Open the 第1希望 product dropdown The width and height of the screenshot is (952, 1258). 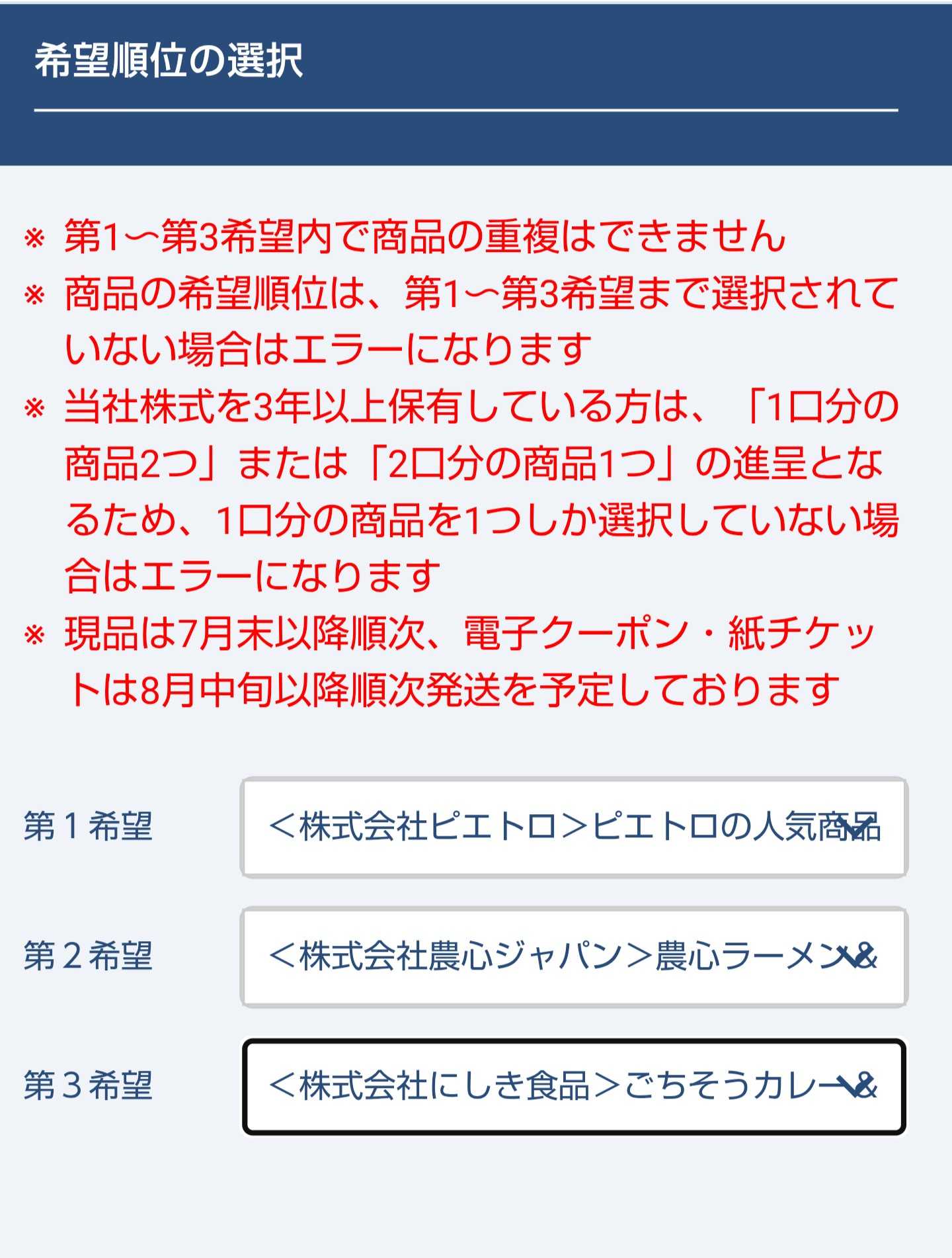574,827
